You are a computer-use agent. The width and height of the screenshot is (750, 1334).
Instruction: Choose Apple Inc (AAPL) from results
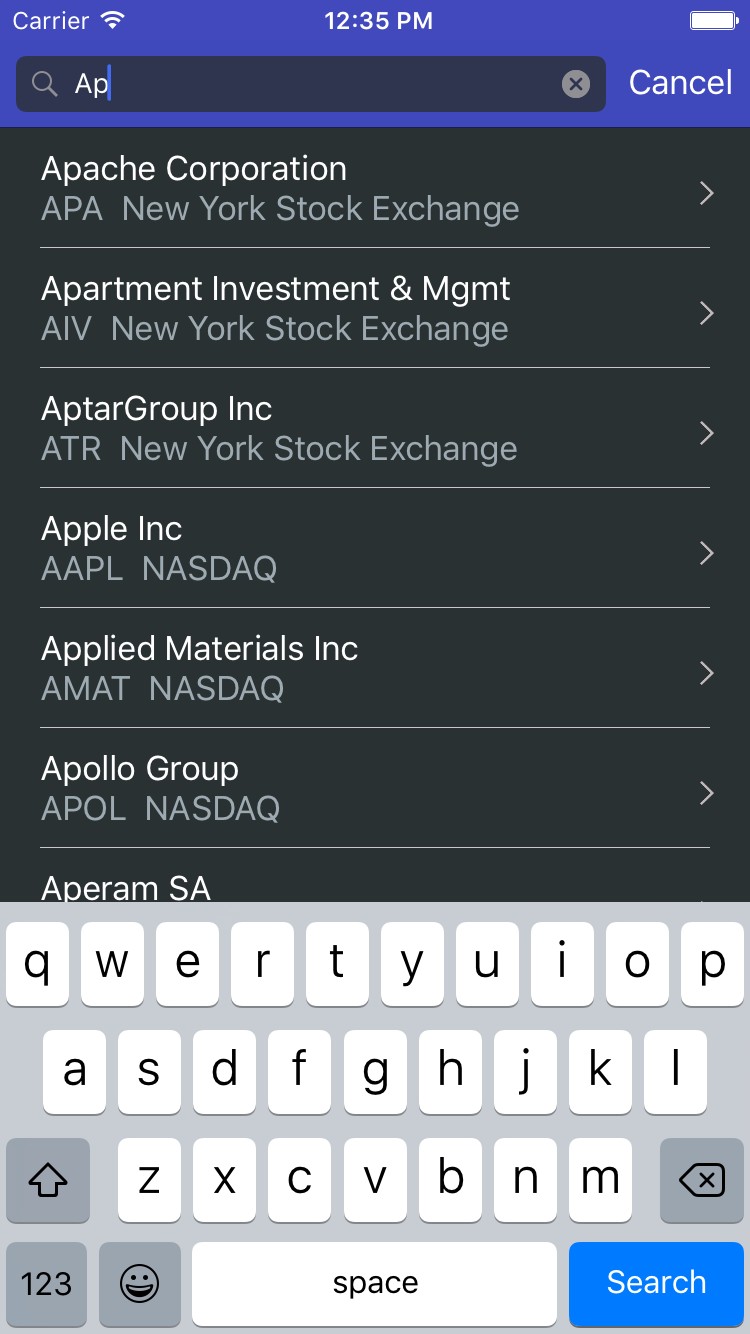pos(375,548)
